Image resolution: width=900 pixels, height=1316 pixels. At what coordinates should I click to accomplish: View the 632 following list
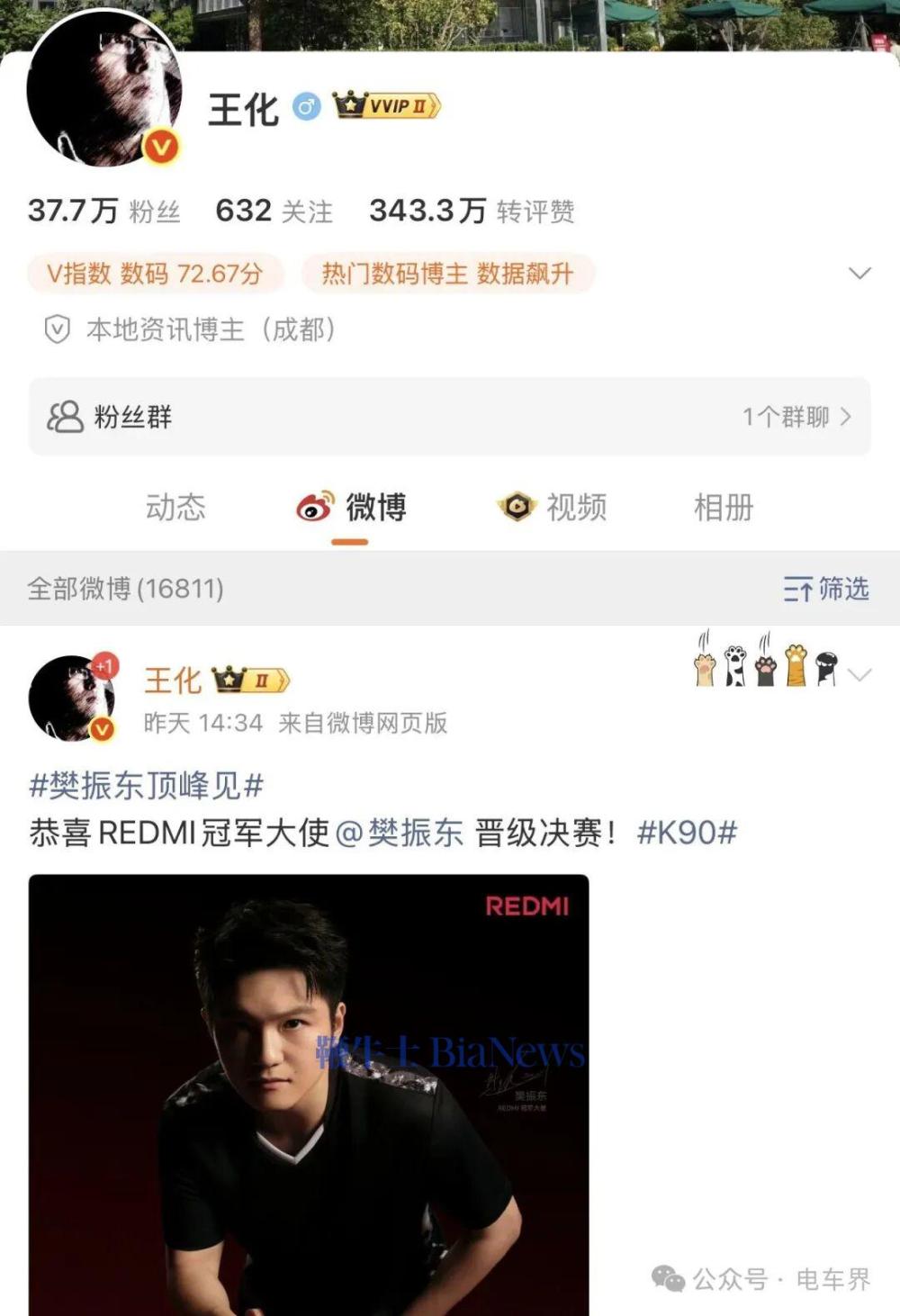tap(274, 211)
